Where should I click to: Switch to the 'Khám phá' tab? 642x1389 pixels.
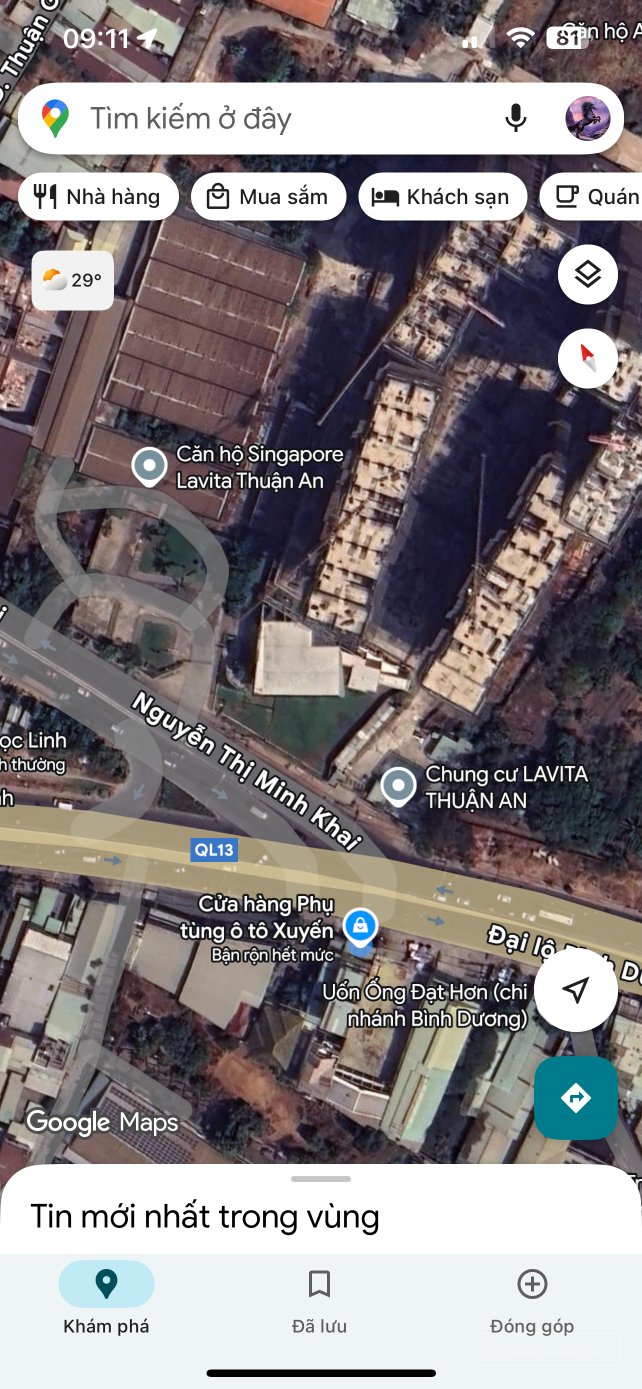click(106, 1298)
